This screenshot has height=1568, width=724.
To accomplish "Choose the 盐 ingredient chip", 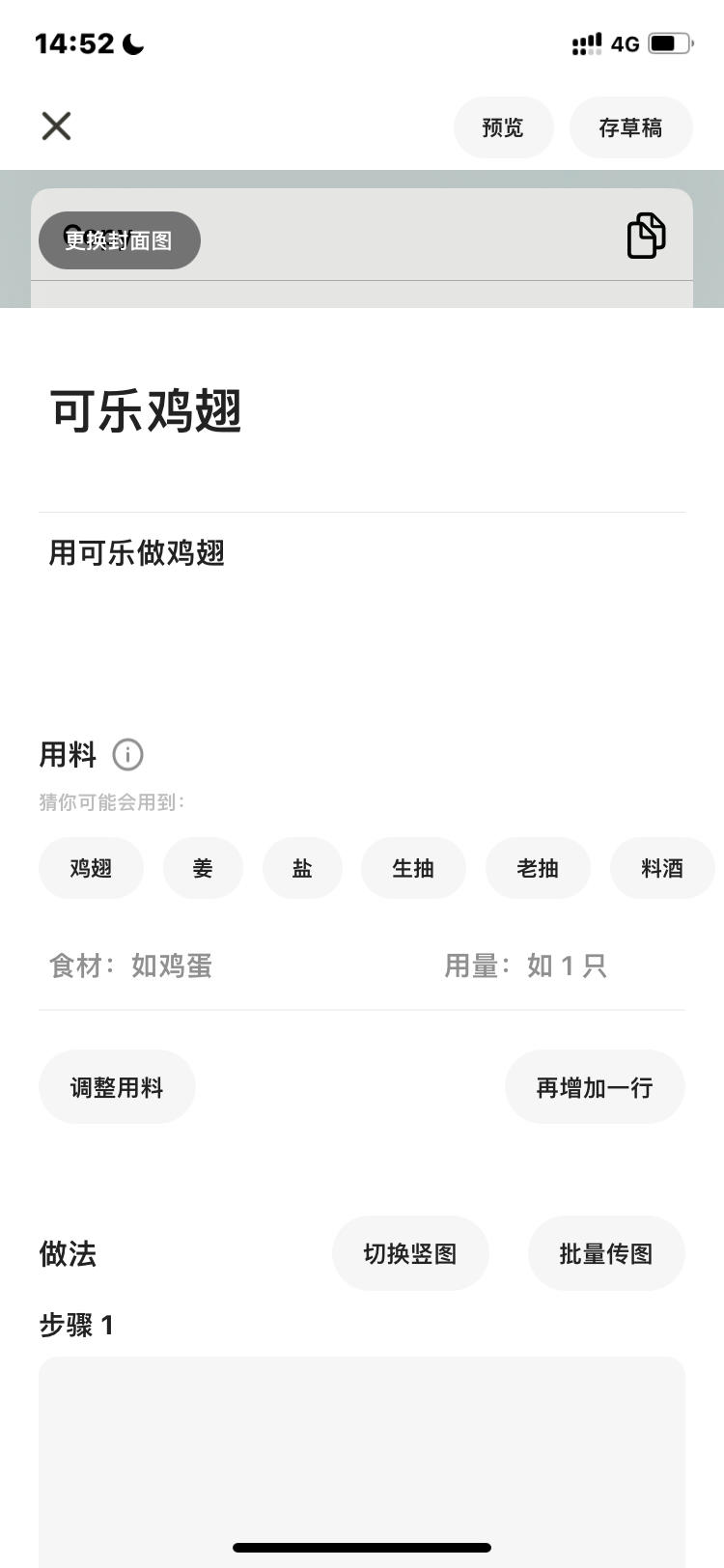I will click(x=302, y=868).
